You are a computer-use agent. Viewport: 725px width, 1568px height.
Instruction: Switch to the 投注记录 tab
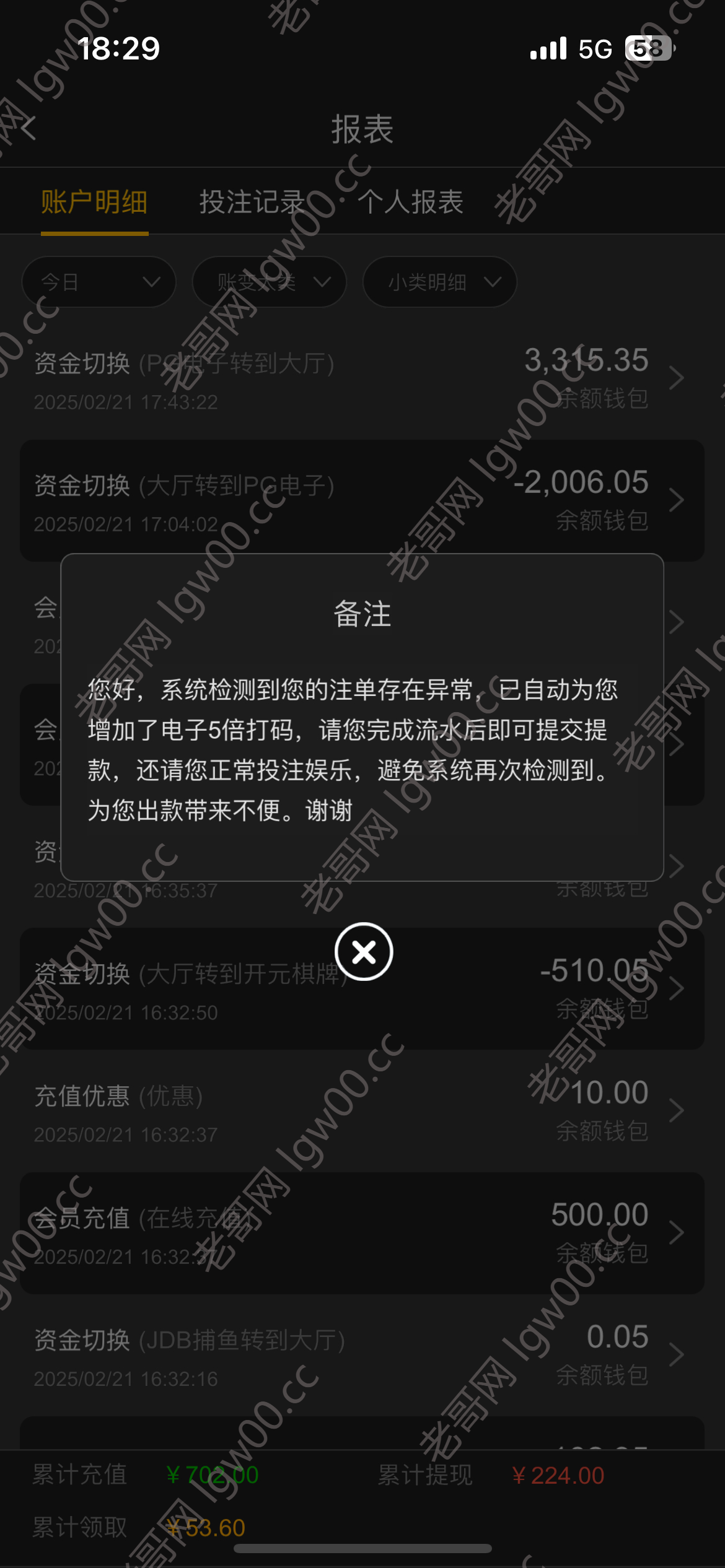coord(252,202)
